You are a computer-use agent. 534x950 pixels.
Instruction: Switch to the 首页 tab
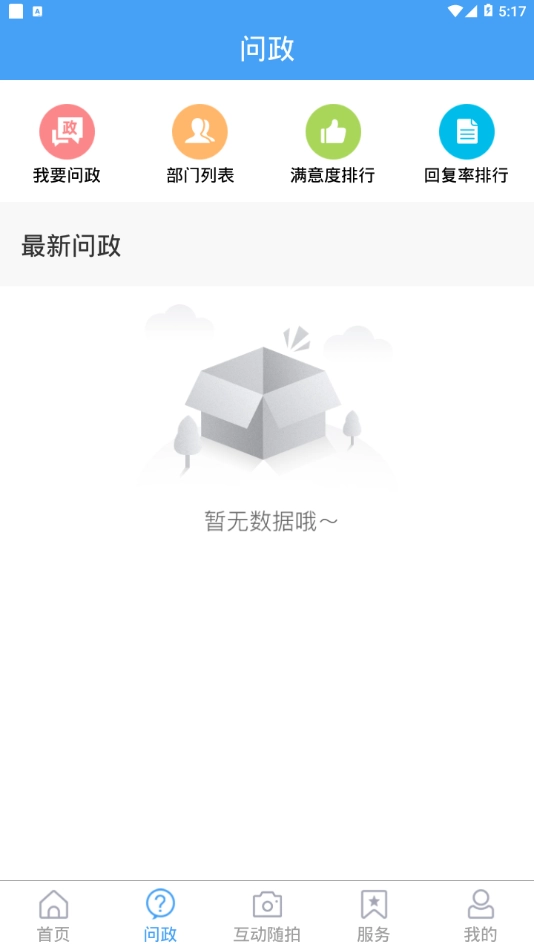(53, 915)
